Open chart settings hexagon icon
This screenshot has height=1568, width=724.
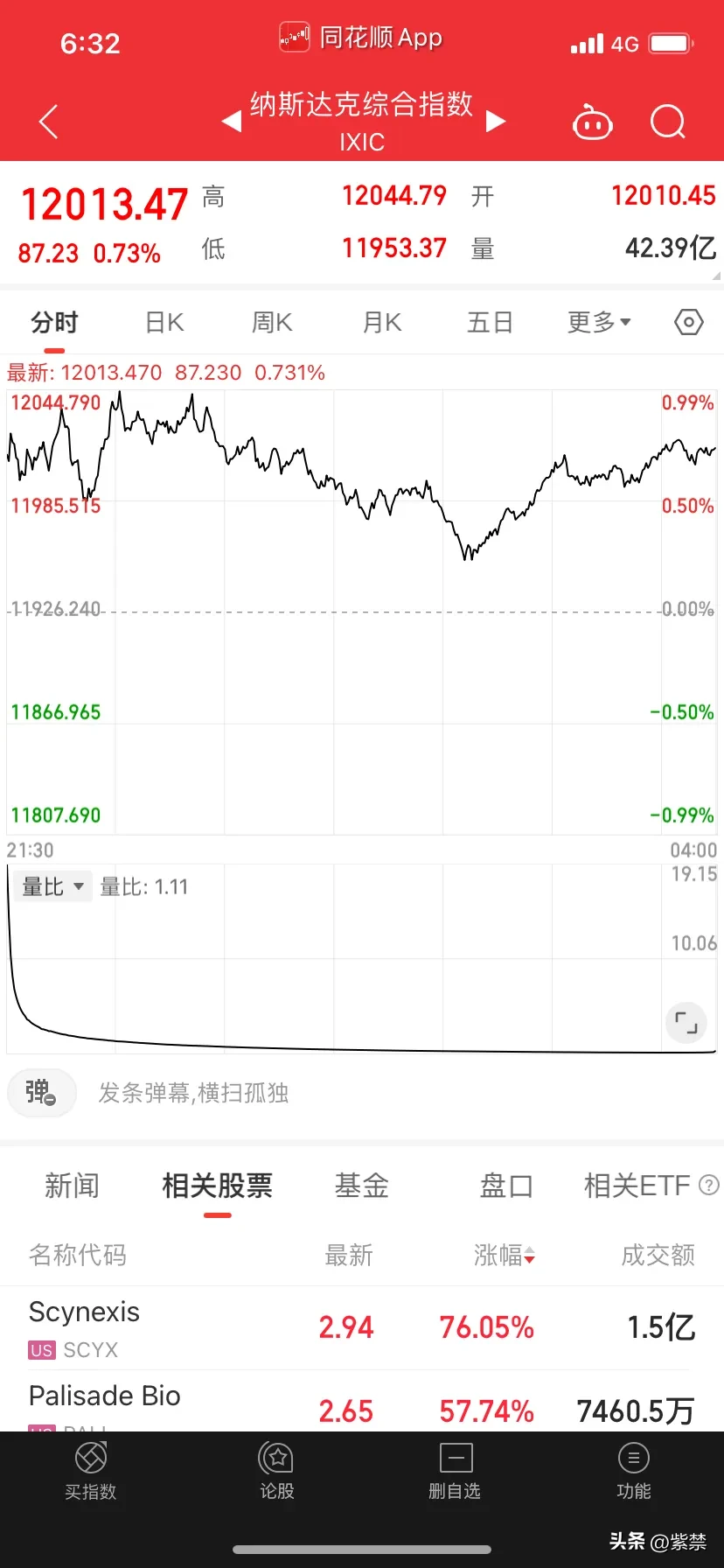[689, 323]
